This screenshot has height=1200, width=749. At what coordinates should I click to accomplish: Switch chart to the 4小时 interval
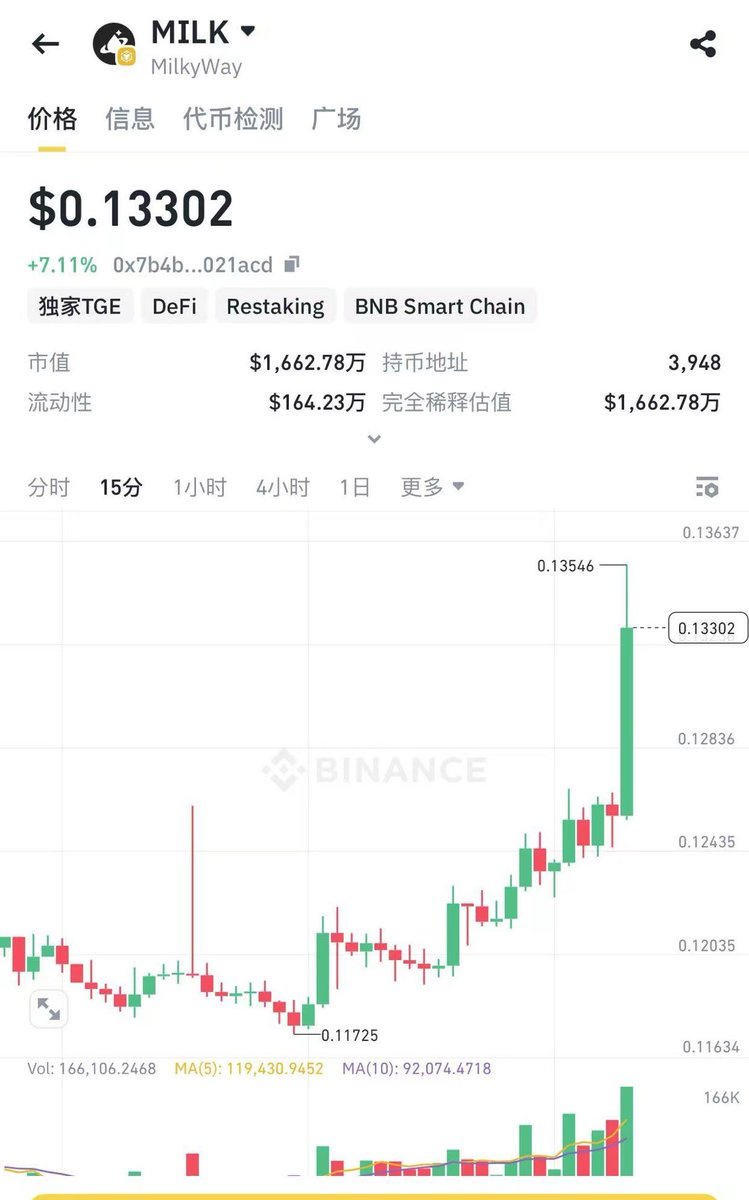pyautogui.click(x=283, y=487)
